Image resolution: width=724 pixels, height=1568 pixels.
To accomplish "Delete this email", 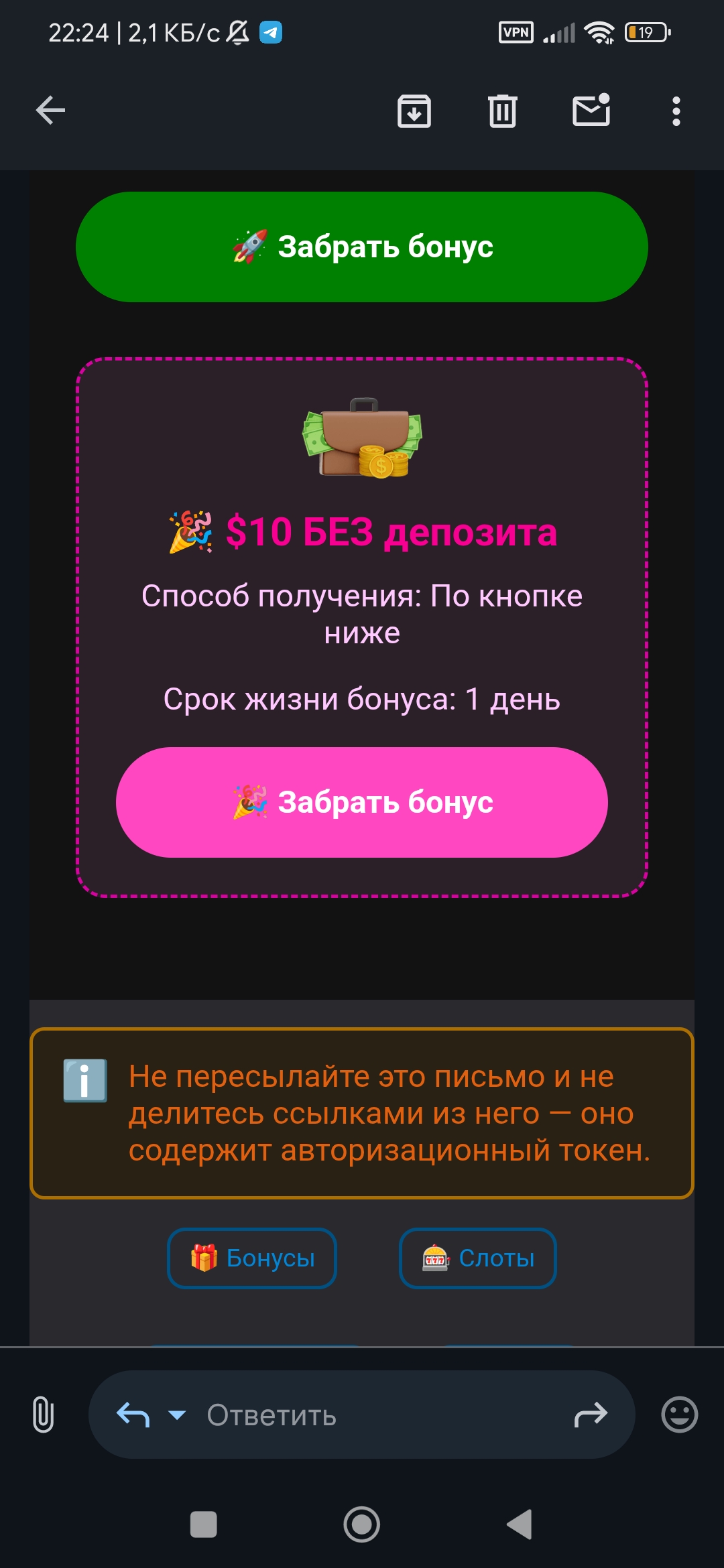I will tap(502, 111).
